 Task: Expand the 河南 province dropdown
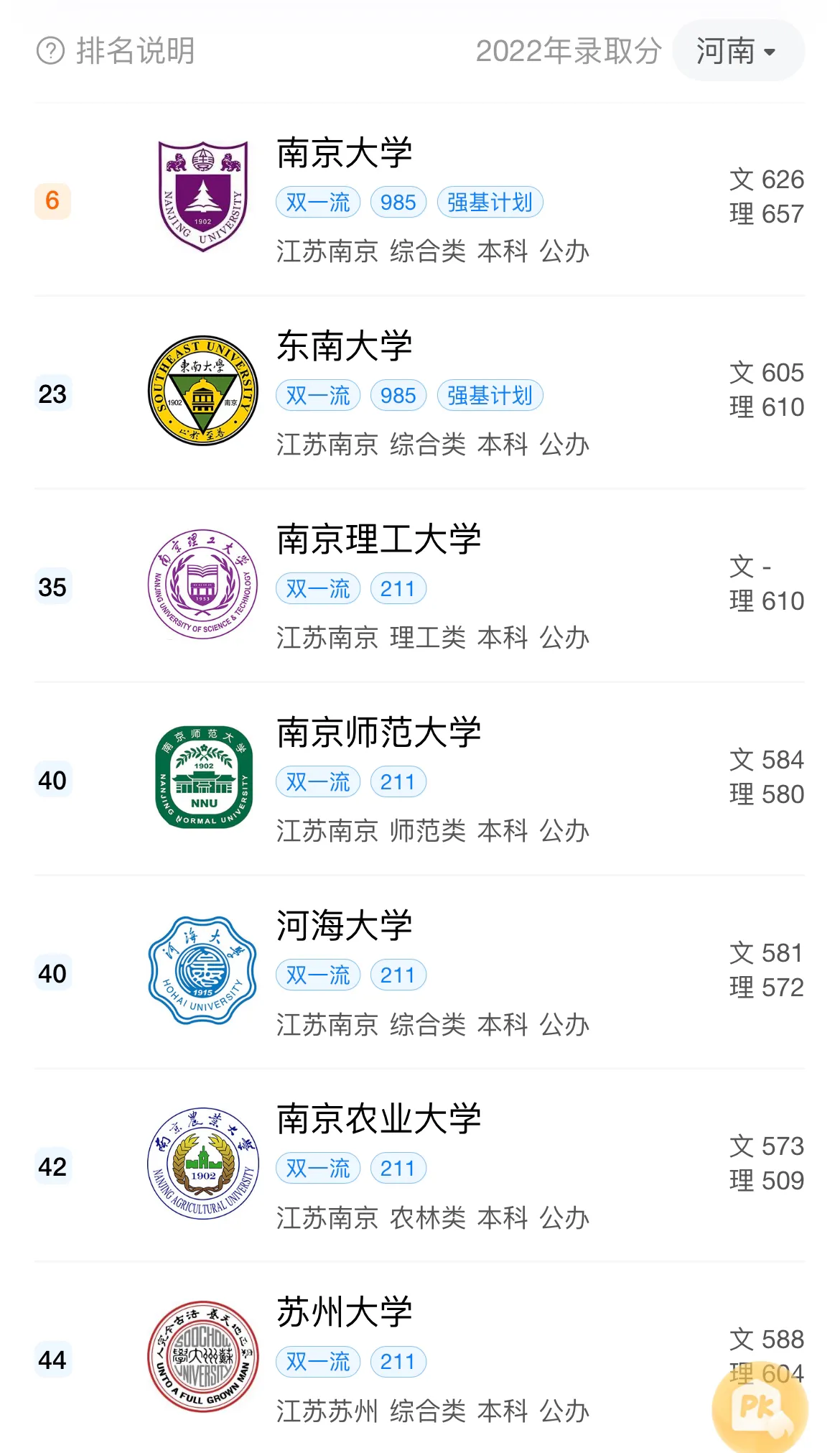pos(738,50)
